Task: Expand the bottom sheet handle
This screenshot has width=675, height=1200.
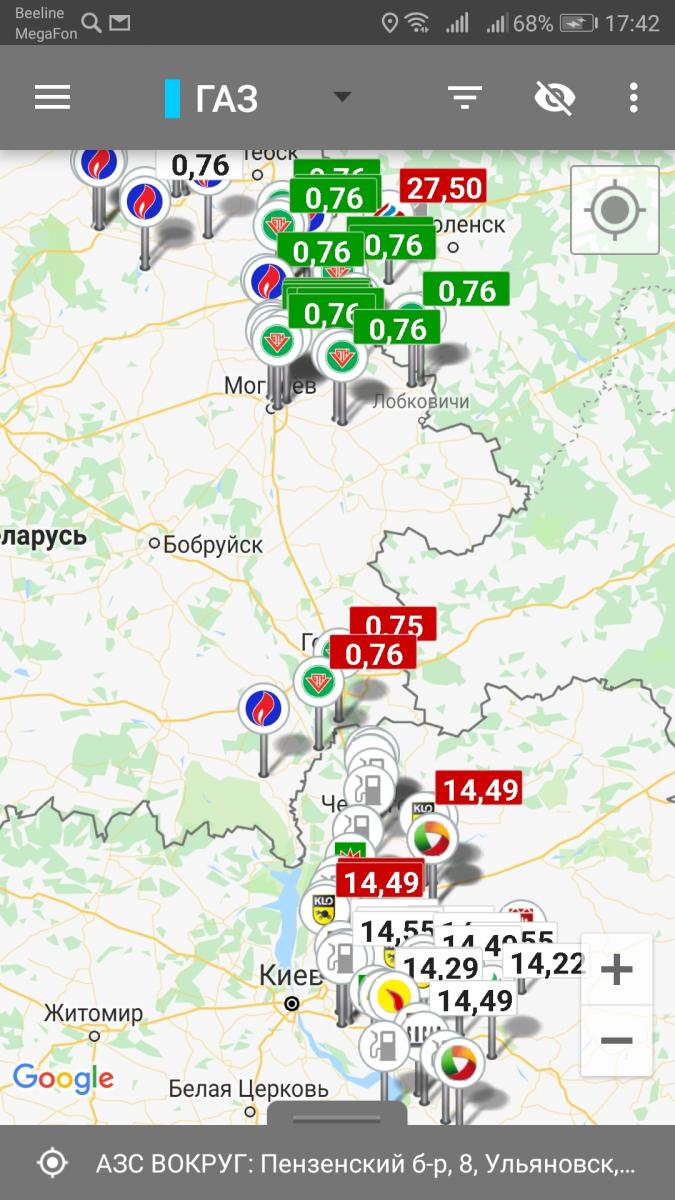Action: (337, 1116)
